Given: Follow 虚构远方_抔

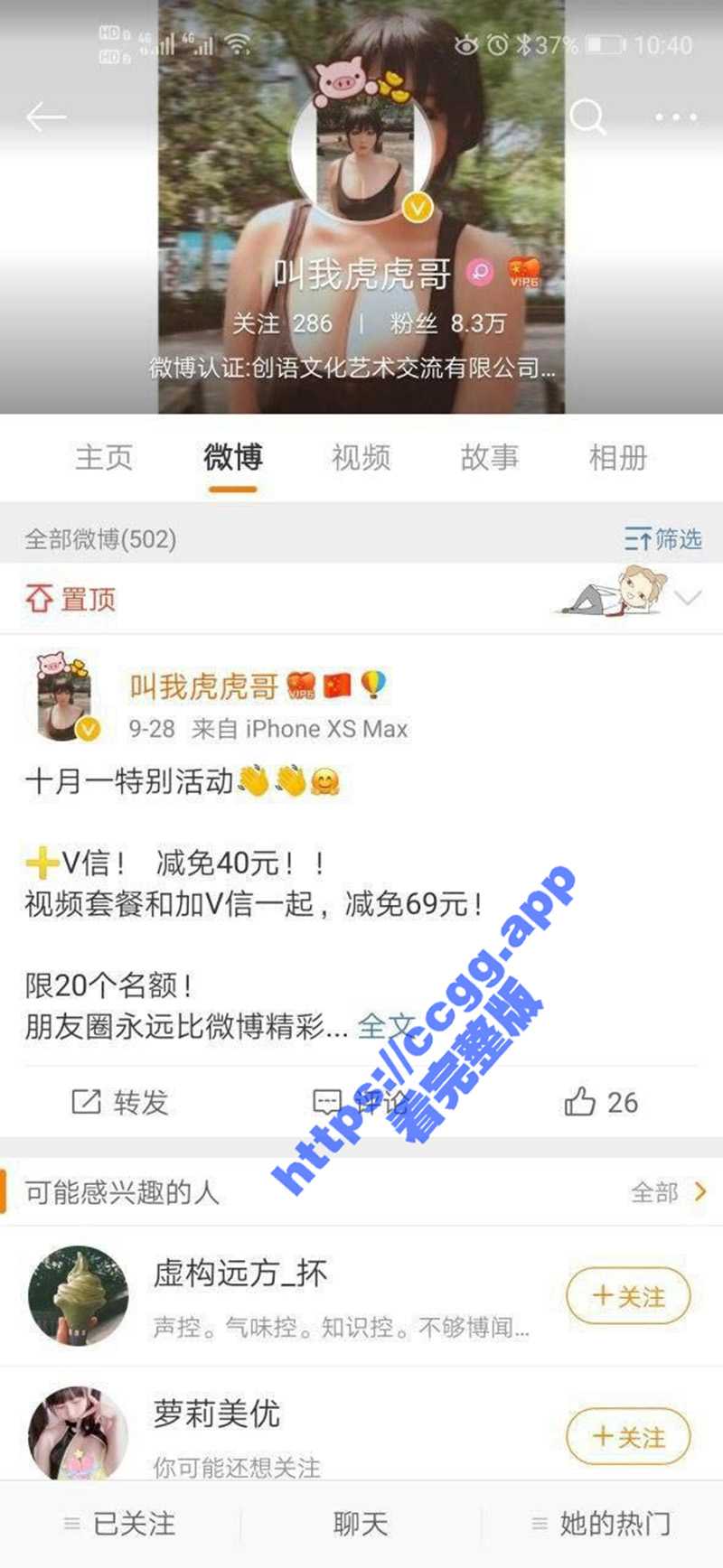Looking at the screenshot, I should click(628, 1296).
